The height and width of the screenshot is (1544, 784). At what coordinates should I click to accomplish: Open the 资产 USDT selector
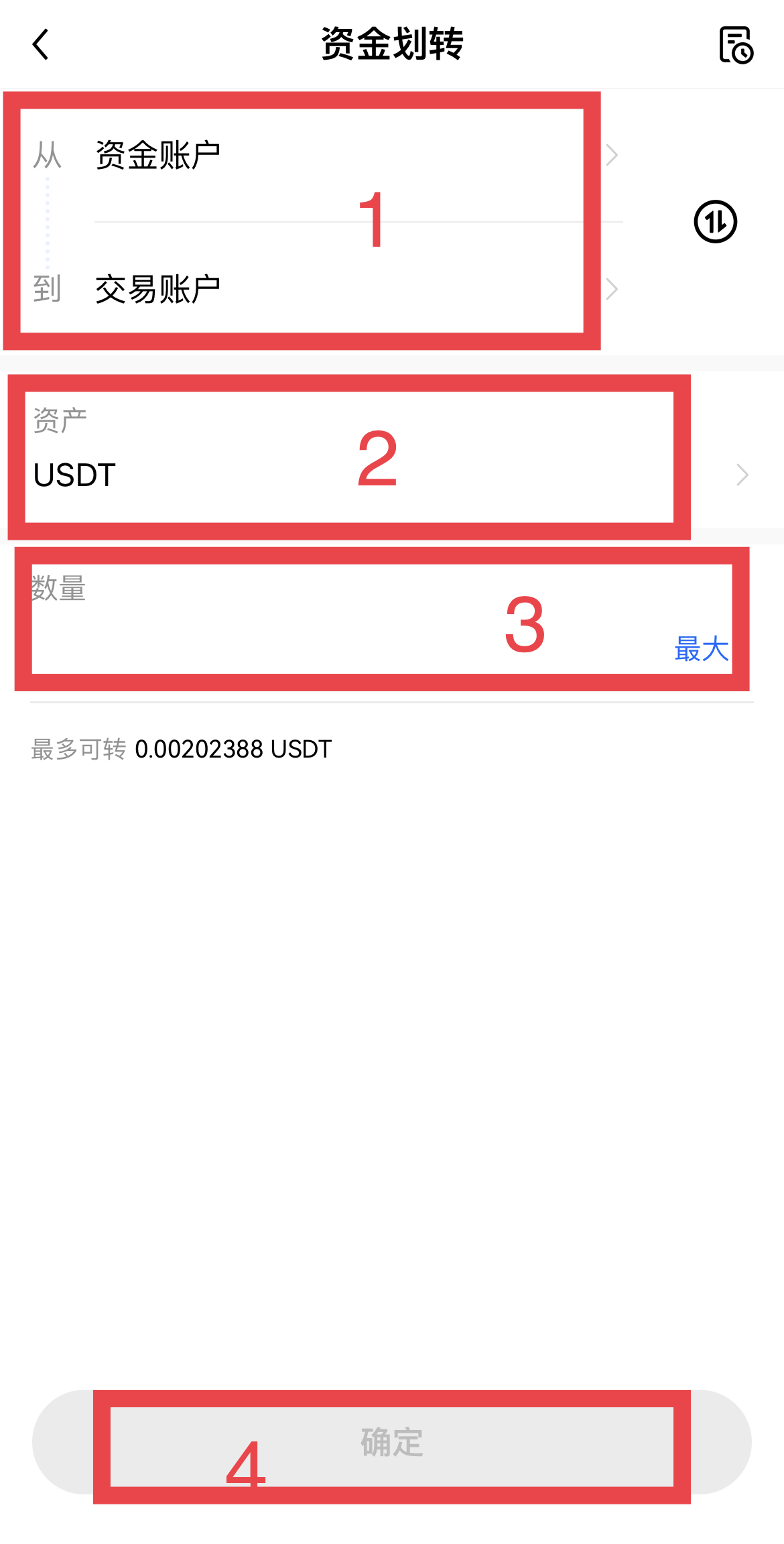tap(392, 457)
